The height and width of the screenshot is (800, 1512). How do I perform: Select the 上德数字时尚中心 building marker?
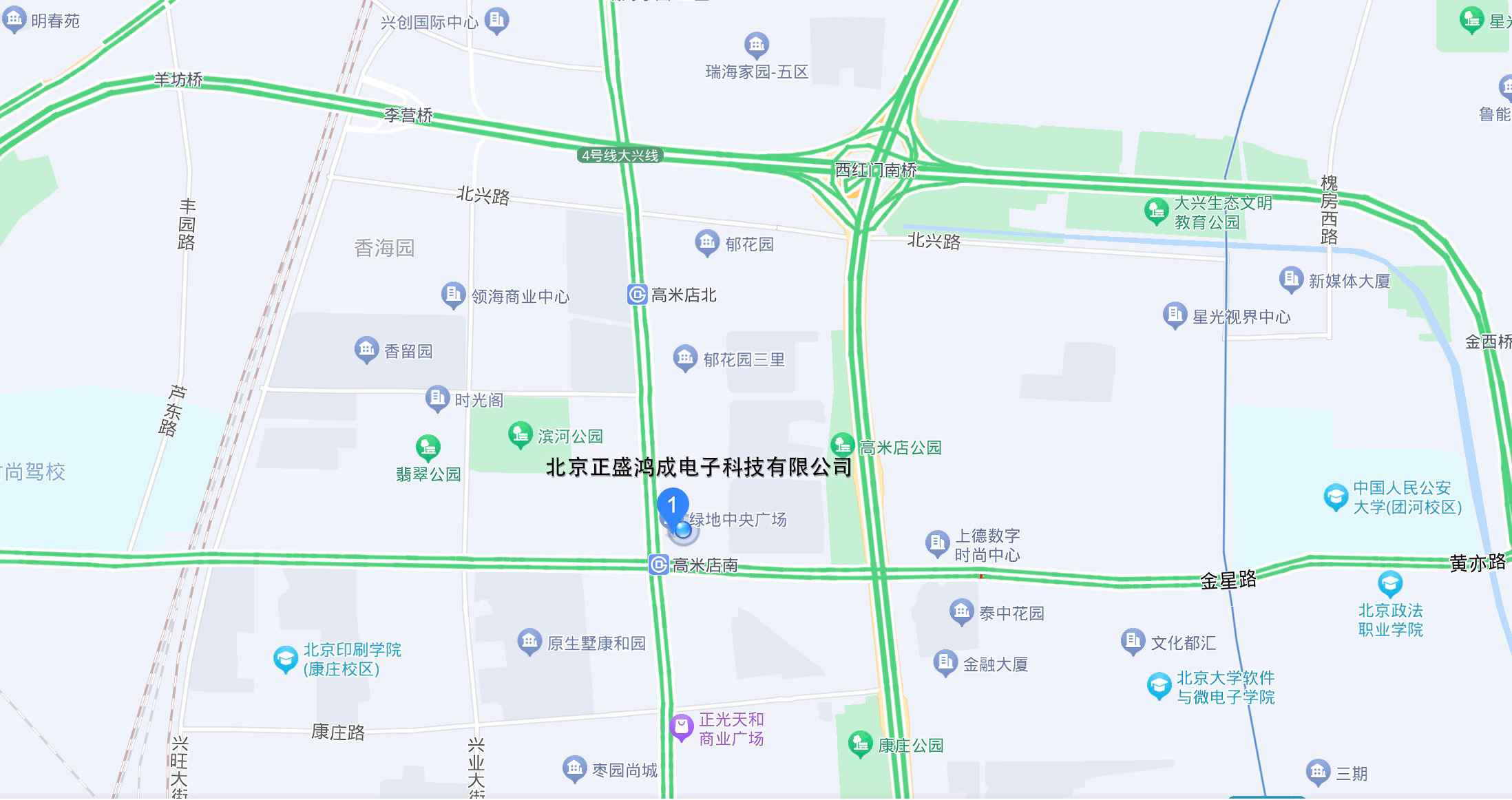point(937,543)
